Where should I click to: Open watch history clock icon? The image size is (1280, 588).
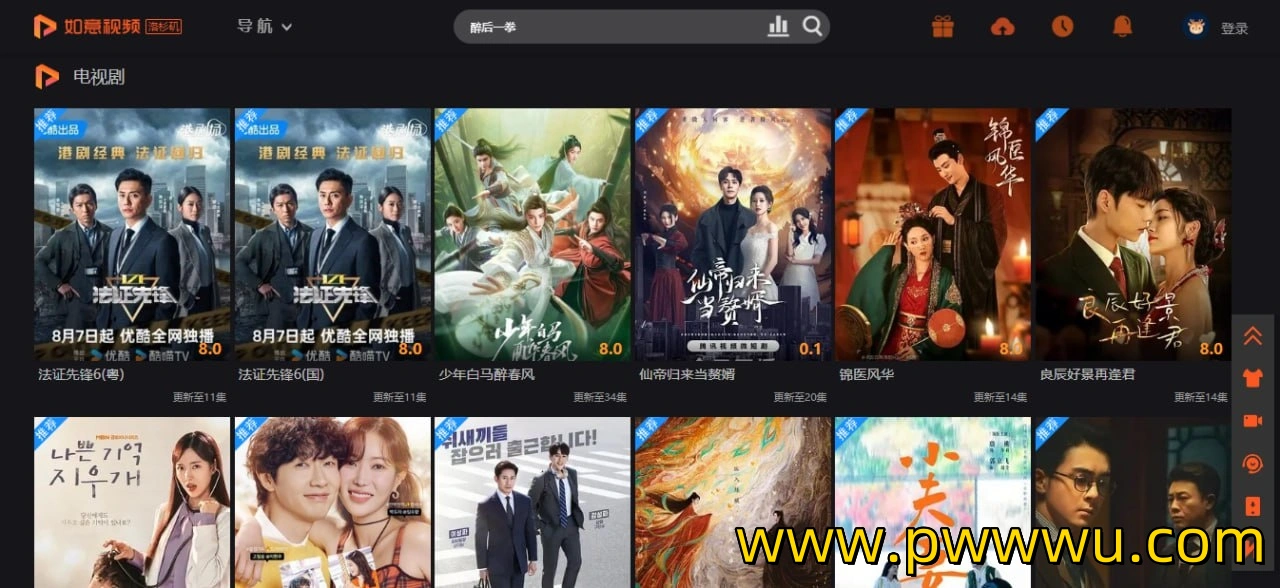click(x=1062, y=27)
